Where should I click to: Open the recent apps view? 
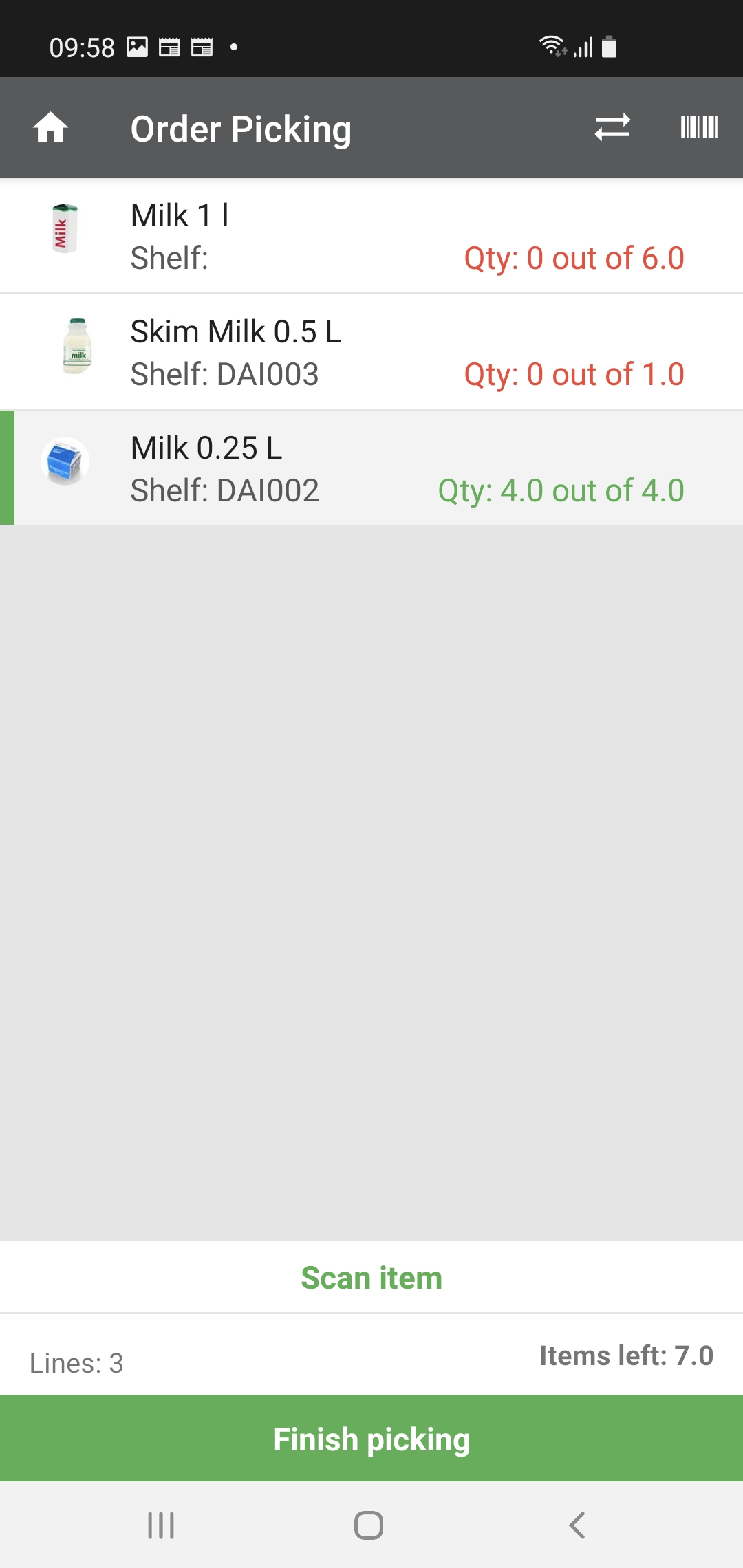click(161, 1525)
